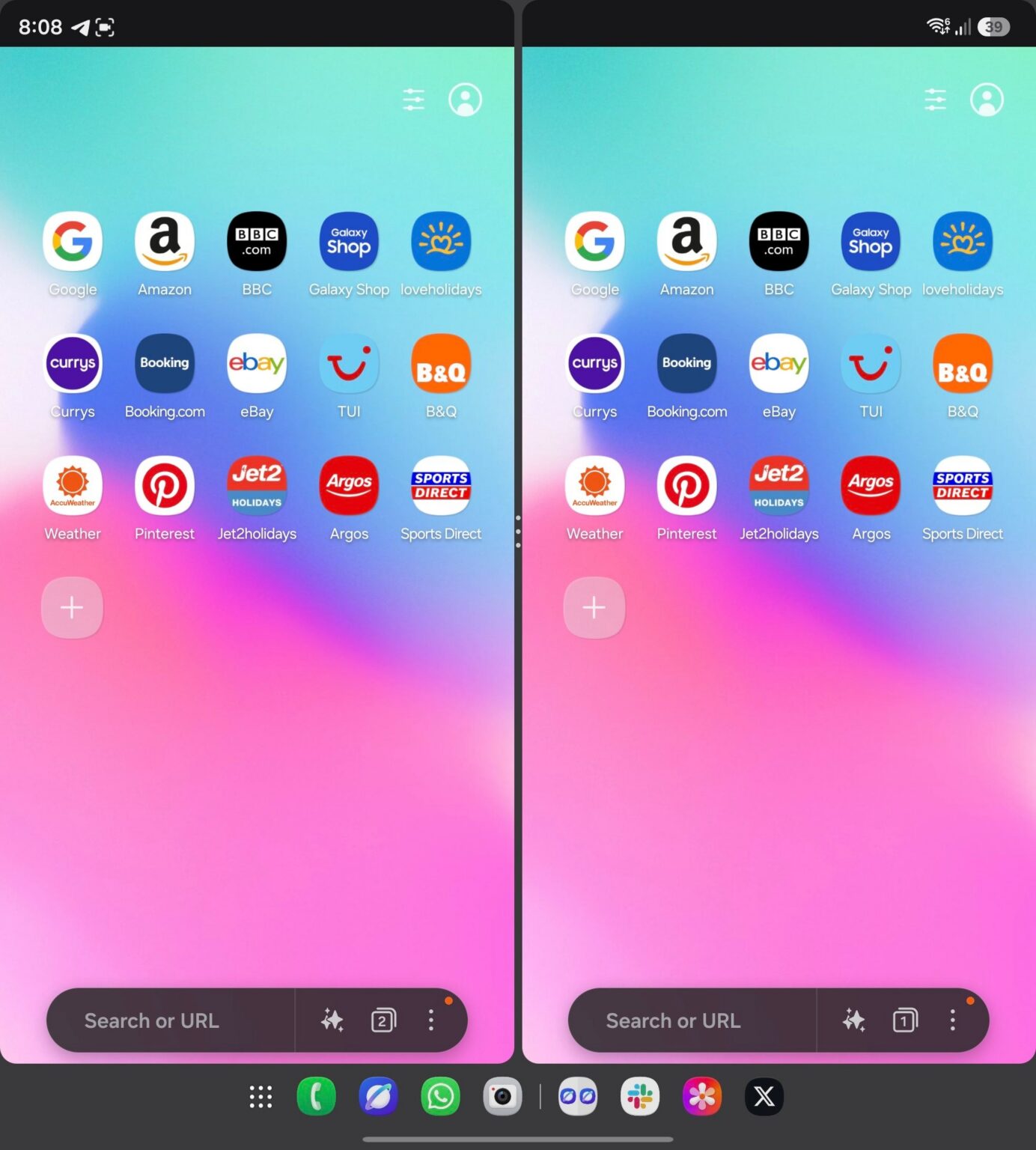
Task: Open account profile icon in the right window
Action: (x=987, y=100)
